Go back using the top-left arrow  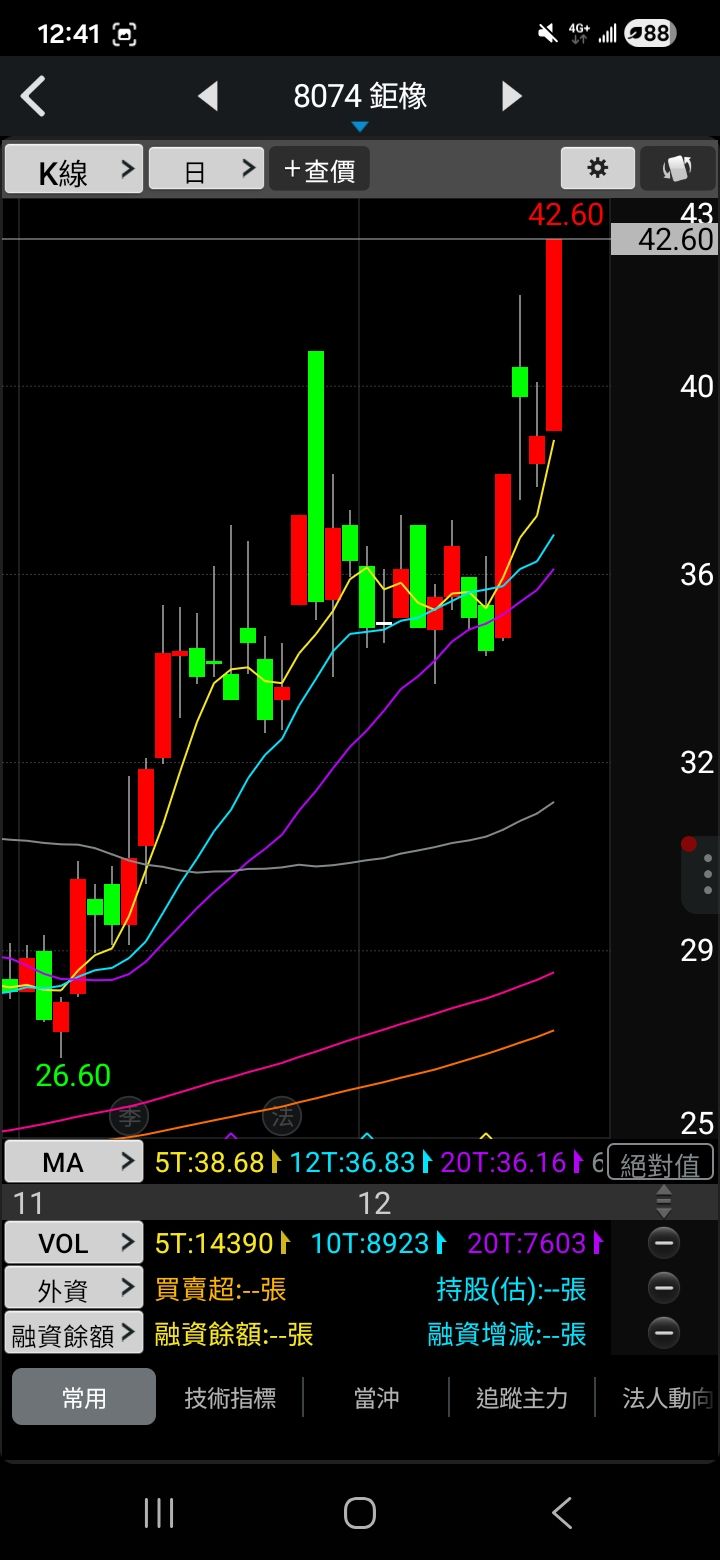34,97
